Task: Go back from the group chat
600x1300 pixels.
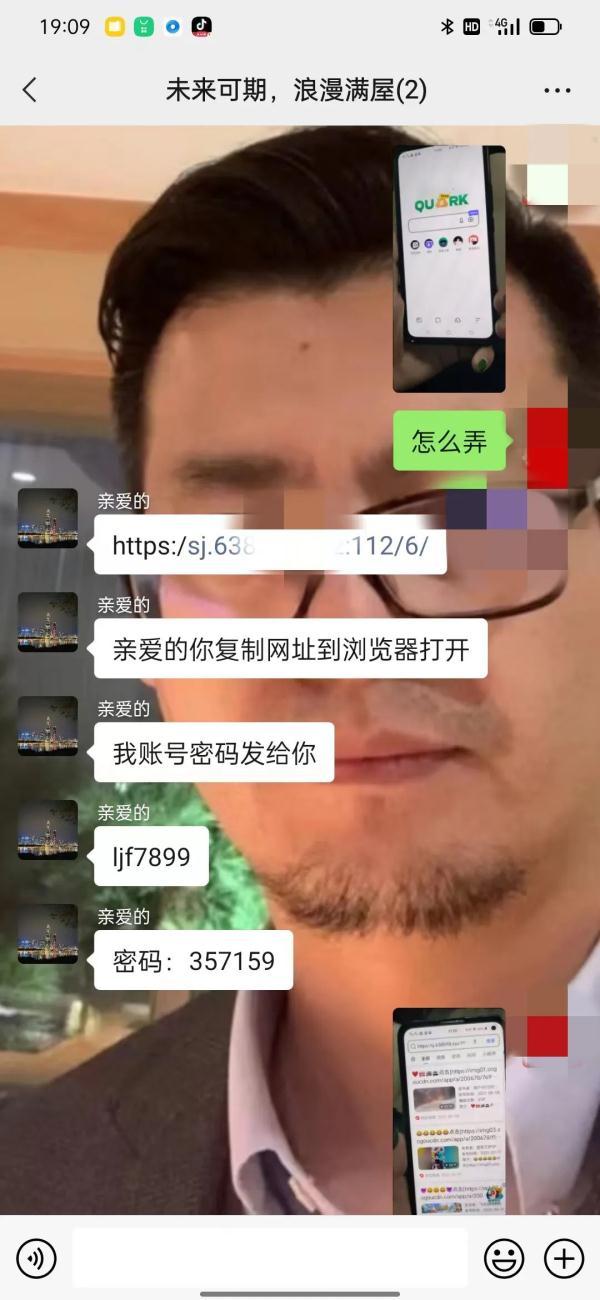Action: coord(30,90)
